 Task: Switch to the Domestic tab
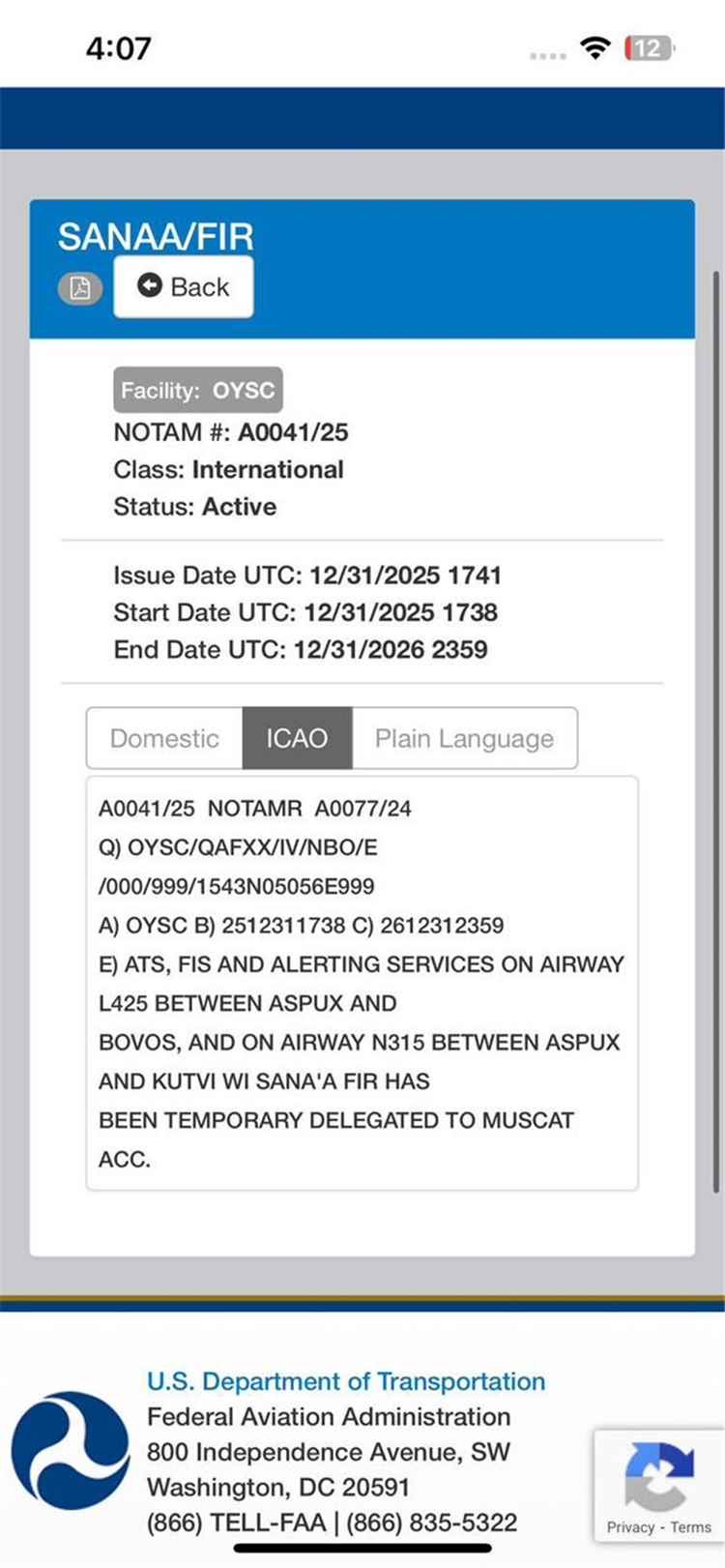(164, 738)
